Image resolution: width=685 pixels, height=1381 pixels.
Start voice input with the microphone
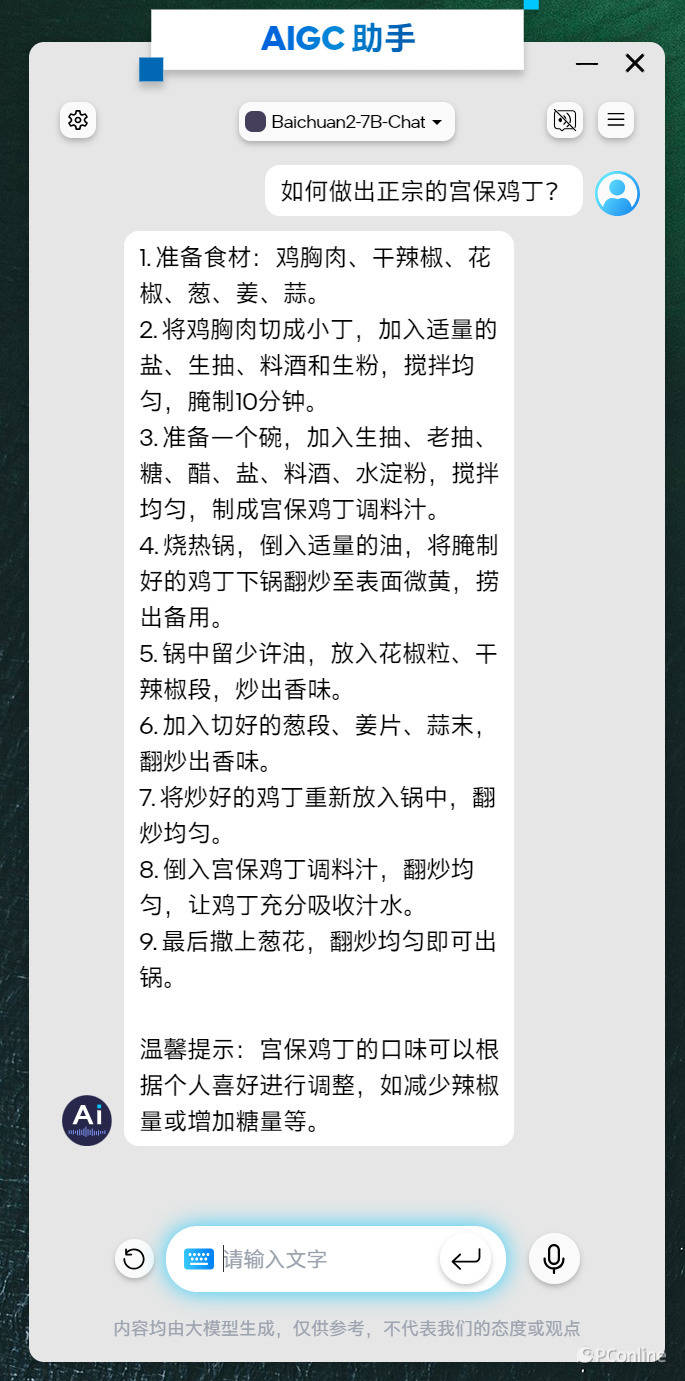554,1259
